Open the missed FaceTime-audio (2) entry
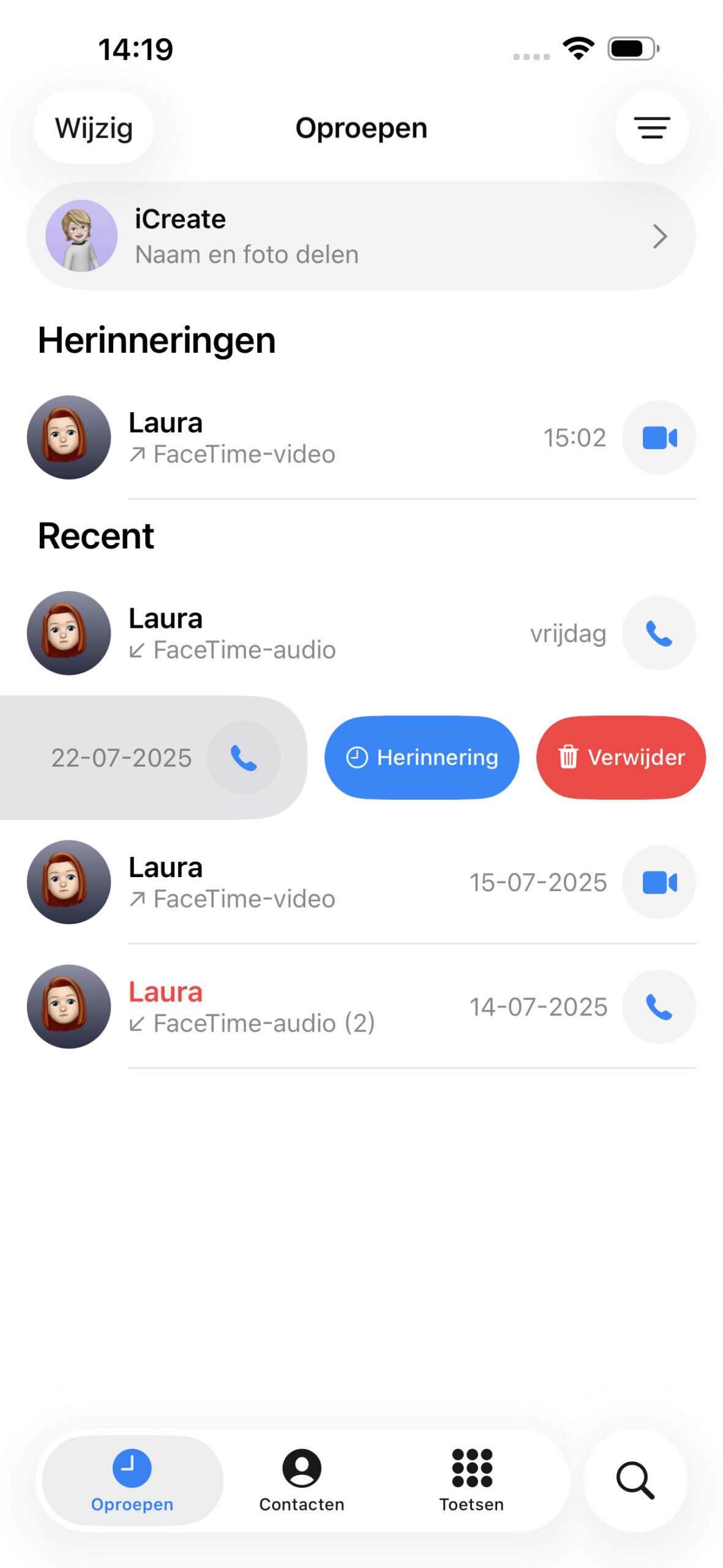The height and width of the screenshot is (1568, 723). [x=294, y=1007]
